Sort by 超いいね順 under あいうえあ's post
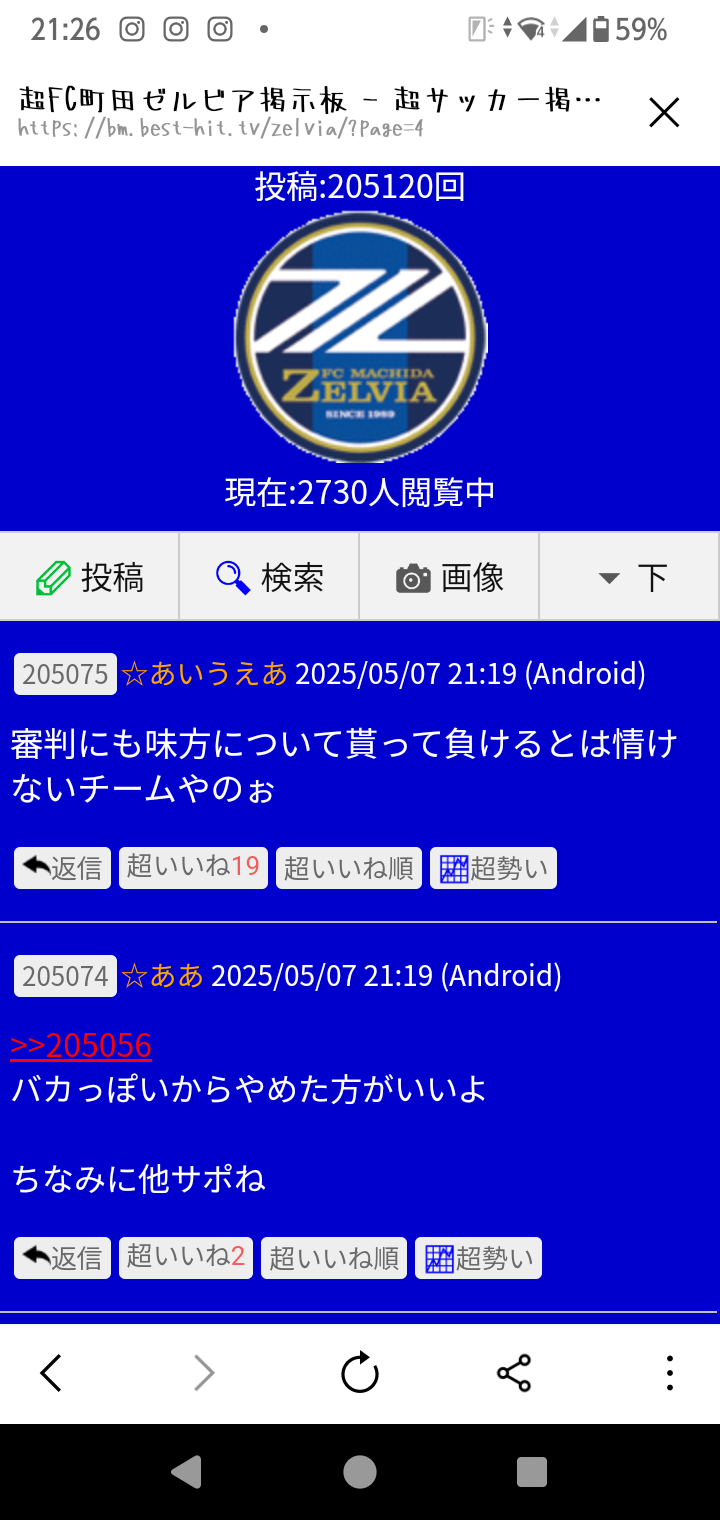720x1520 pixels. pyautogui.click(x=348, y=868)
